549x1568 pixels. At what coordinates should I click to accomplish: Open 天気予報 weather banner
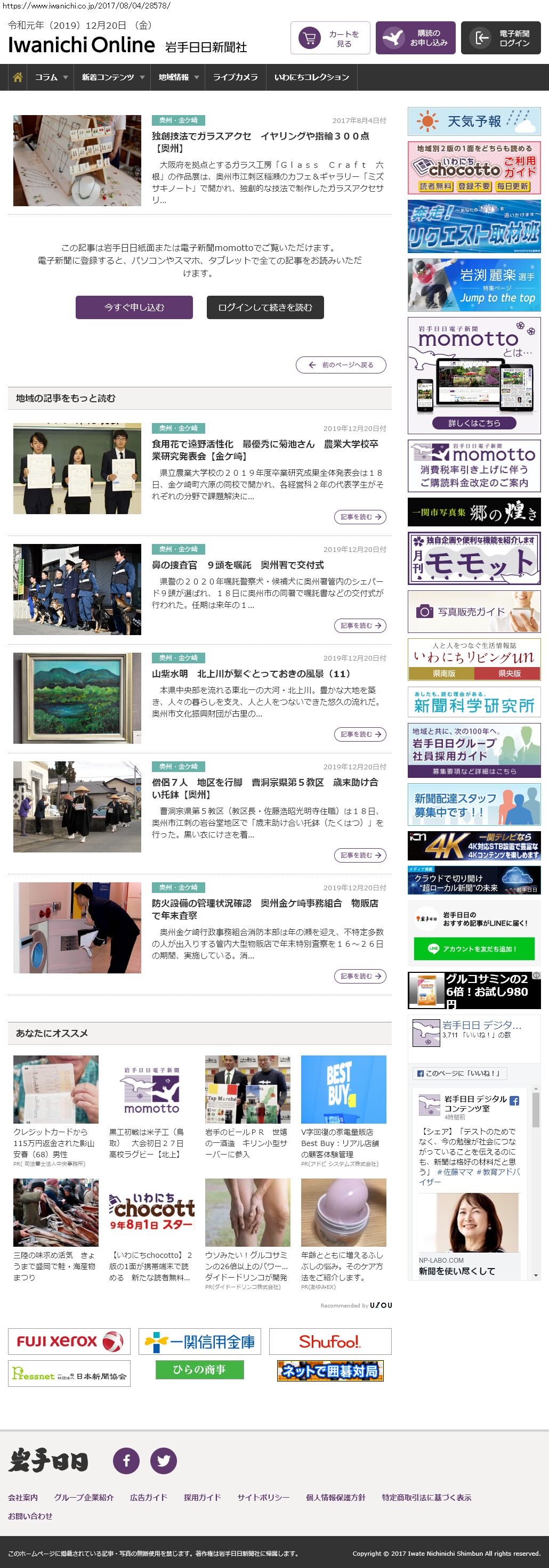[473, 121]
